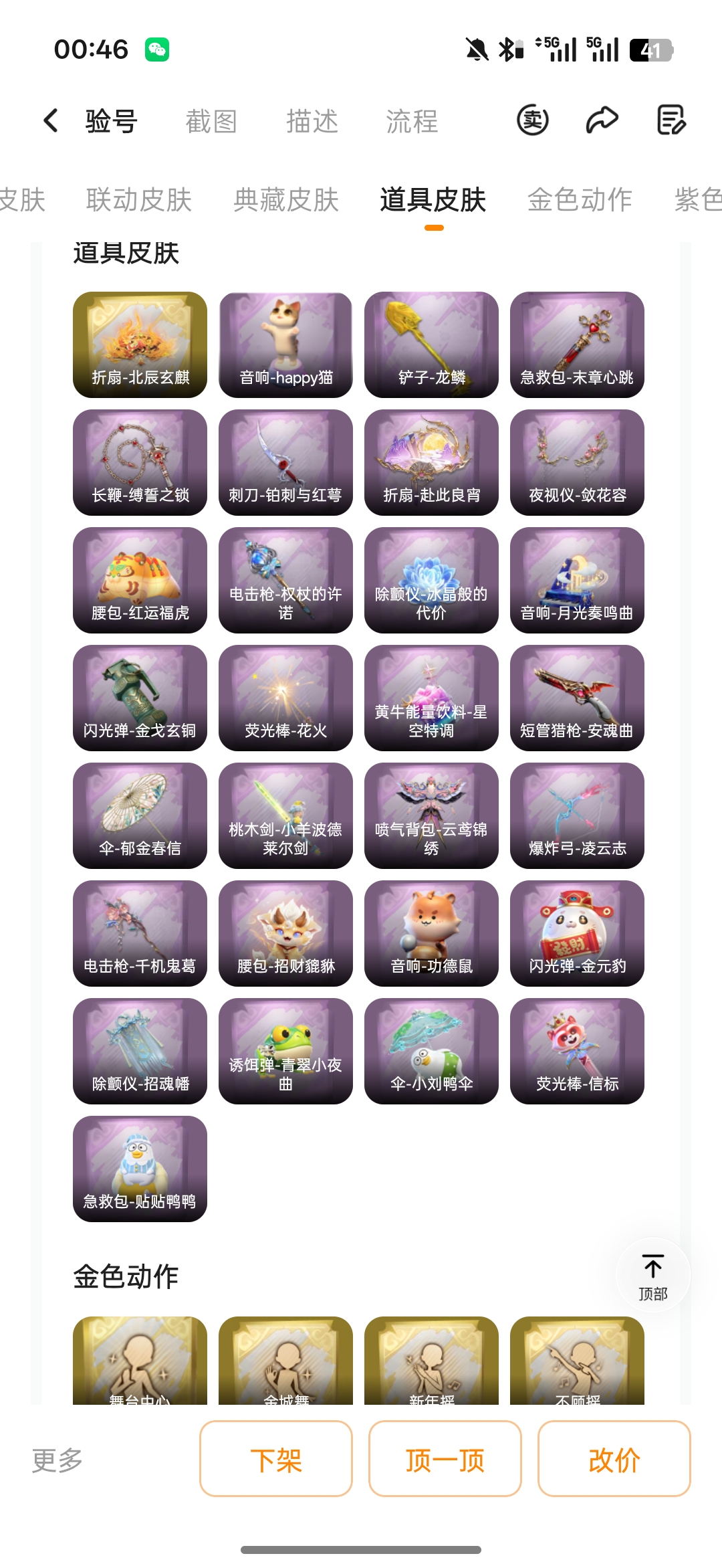This screenshot has height=1568, width=722.
Task: Open the 短管猎枪-安魂曲 skin tile
Action: (577, 698)
